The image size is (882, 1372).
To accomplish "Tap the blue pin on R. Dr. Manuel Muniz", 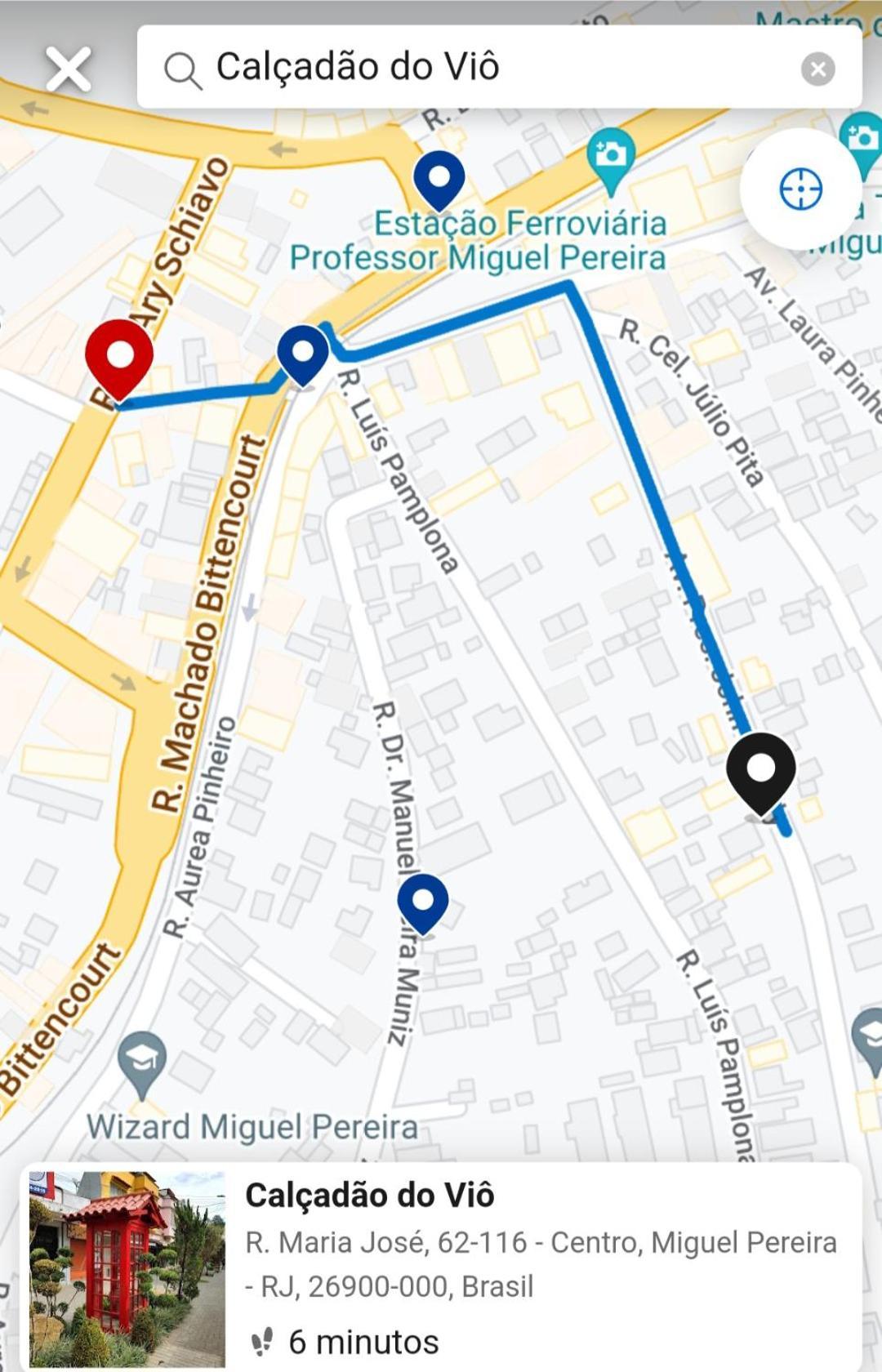I will pyautogui.click(x=423, y=902).
